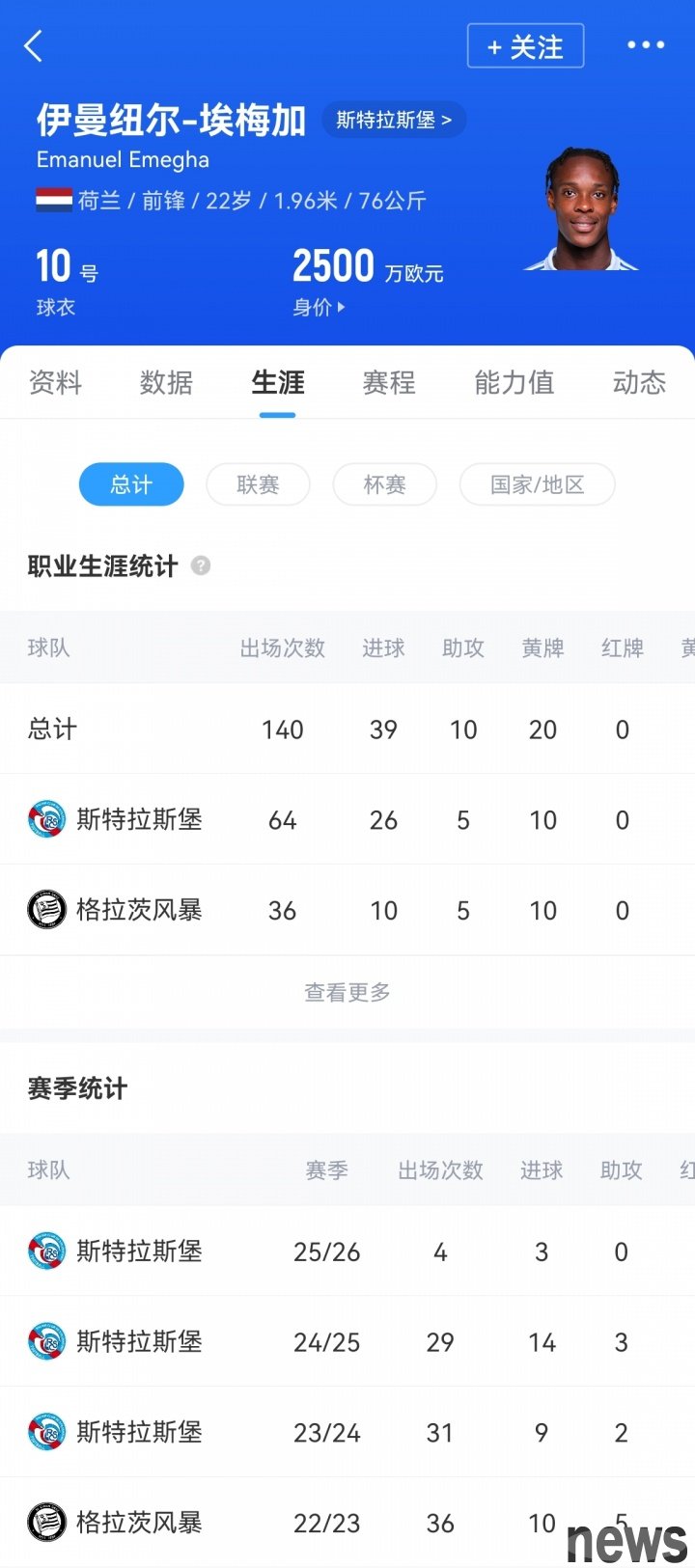The width and height of the screenshot is (695, 1568).
Task: Select the 生涯 tab
Action: 277,382
